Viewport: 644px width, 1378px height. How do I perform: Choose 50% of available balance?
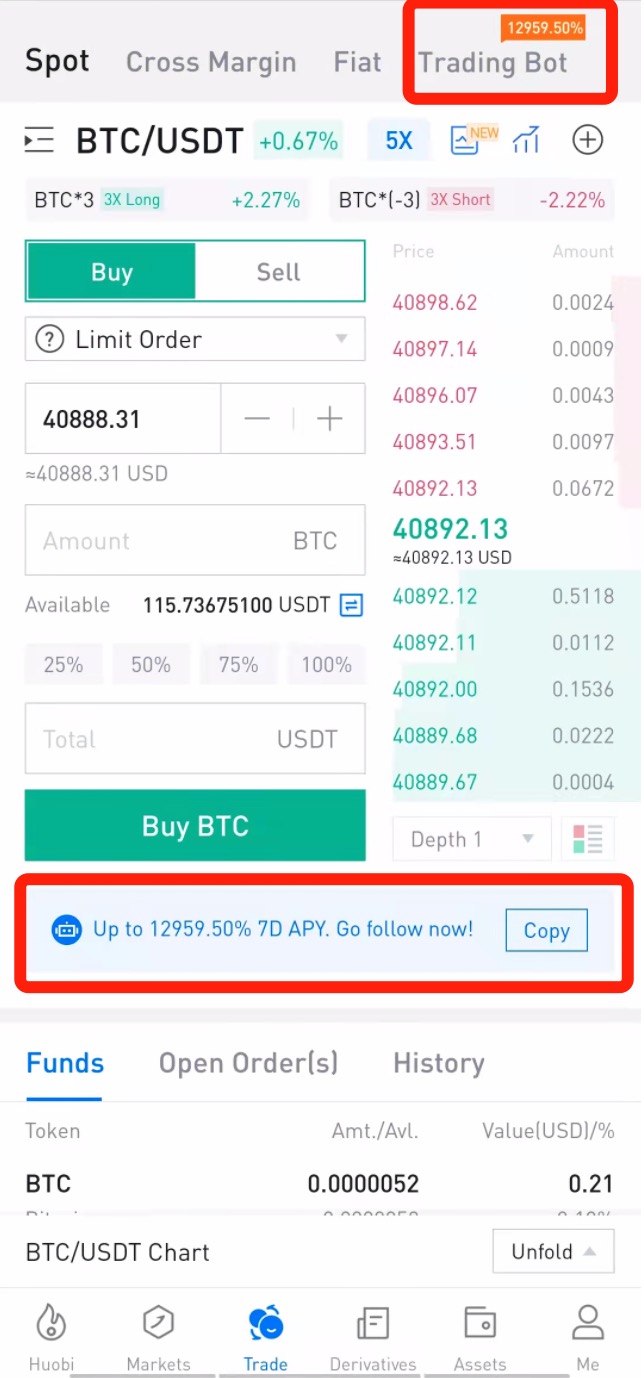pos(151,665)
